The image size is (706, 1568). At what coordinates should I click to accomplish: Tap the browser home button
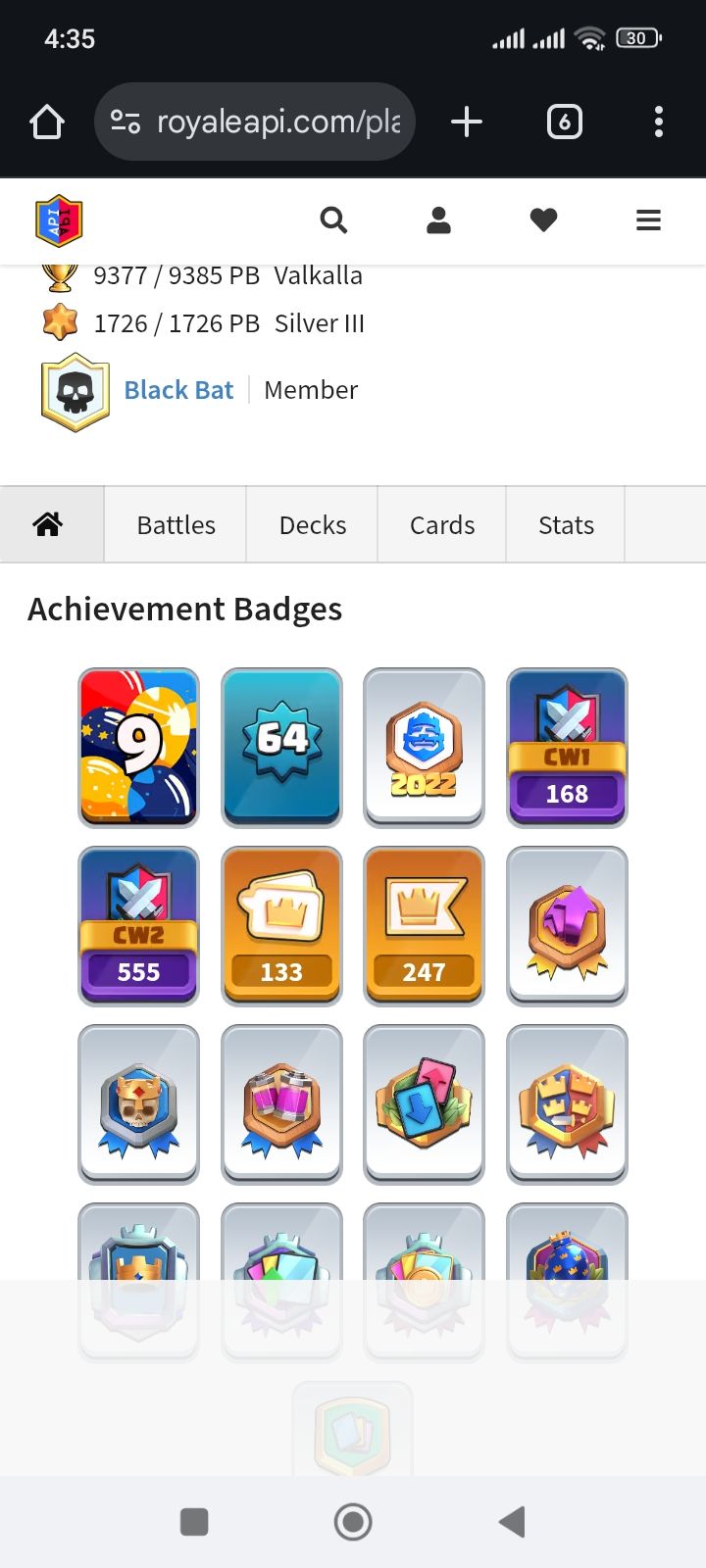(47, 122)
